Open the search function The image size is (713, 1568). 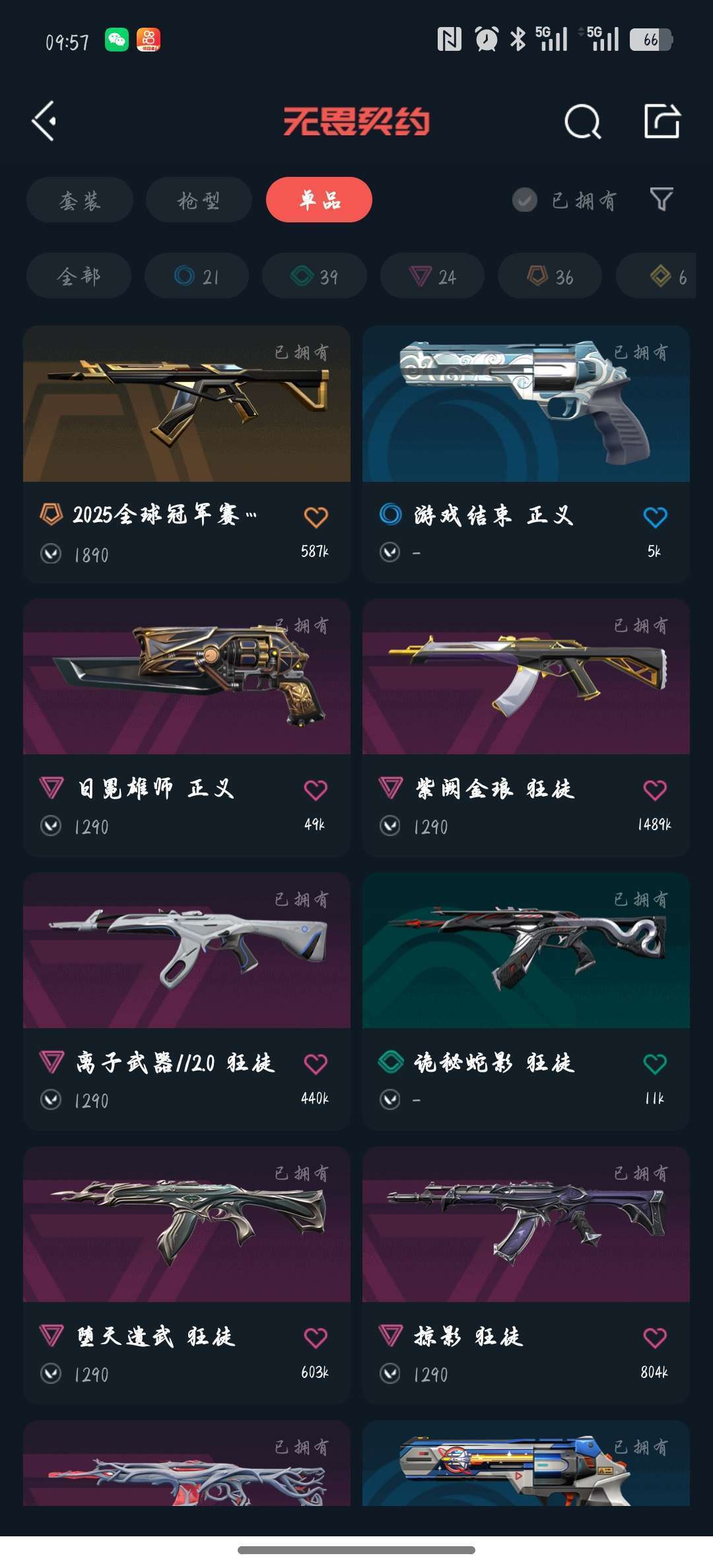pyautogui.click(x=581, y=121)
